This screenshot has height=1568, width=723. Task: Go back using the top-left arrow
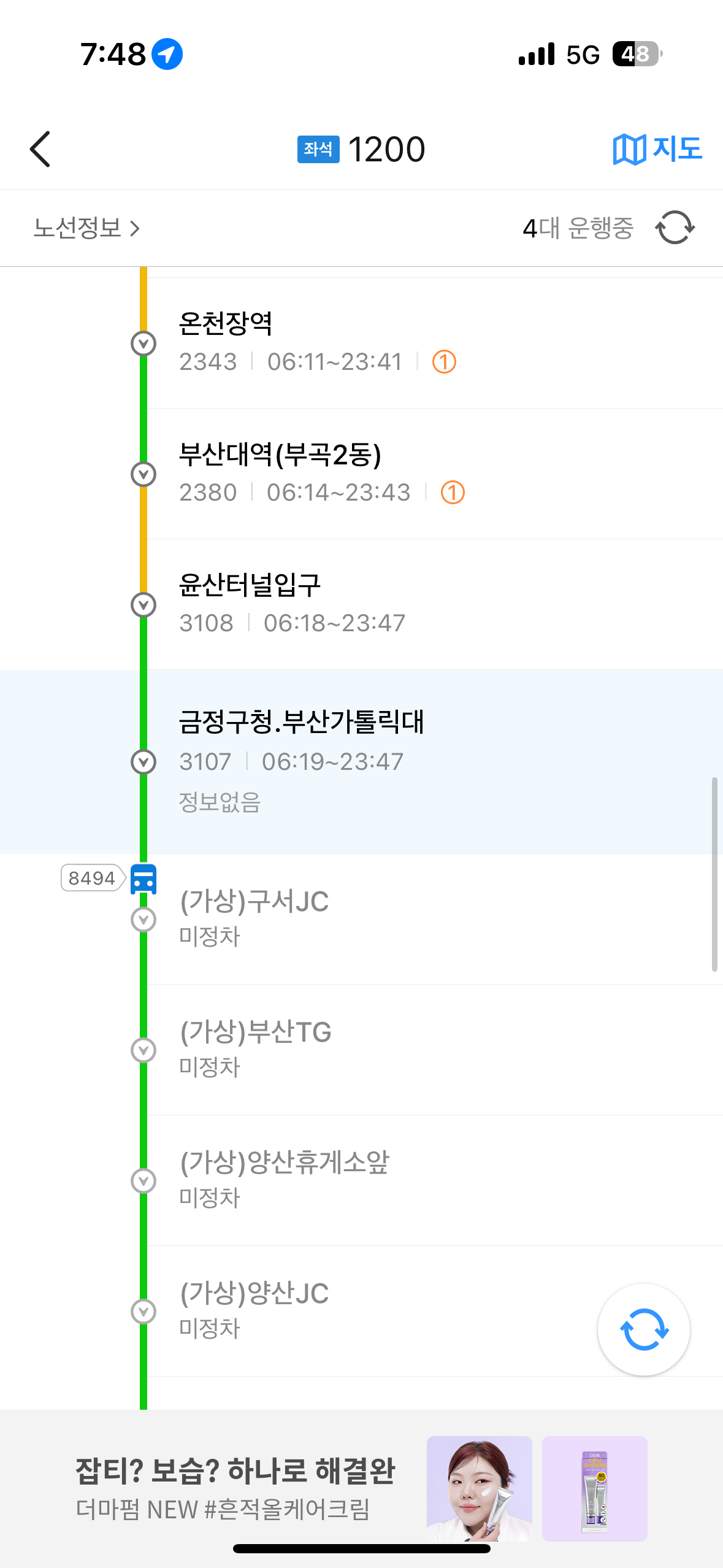(x=40, y=149)
